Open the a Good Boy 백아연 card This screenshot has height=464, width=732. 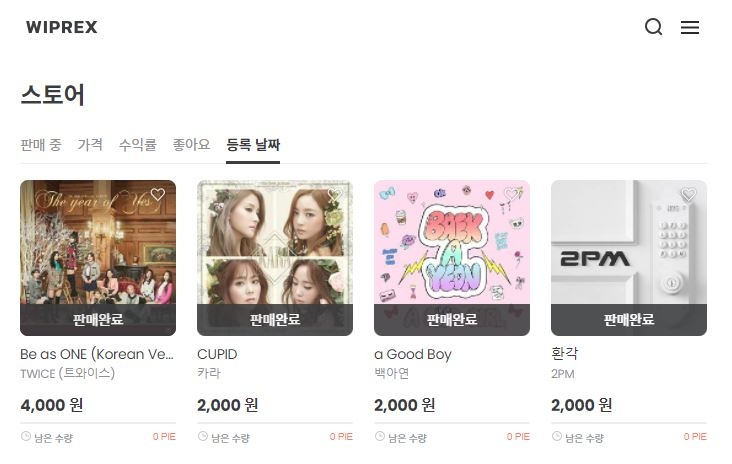[x=452, y=257]
